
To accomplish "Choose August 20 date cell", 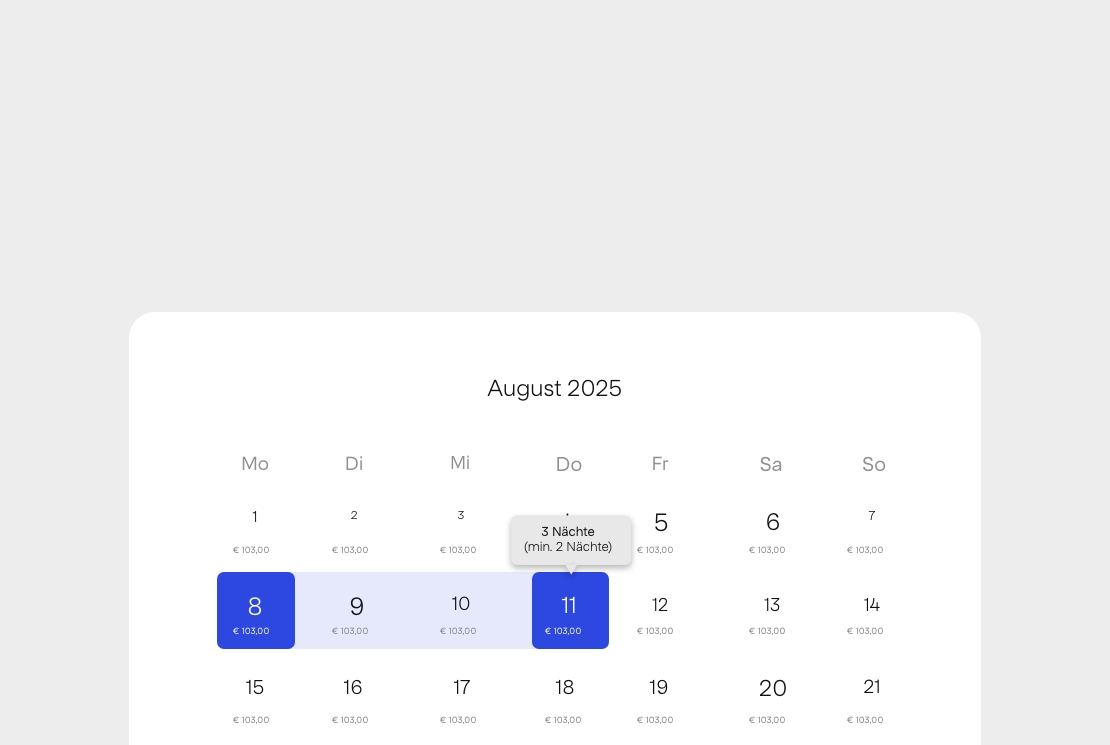I will click(x=772, y=698).
